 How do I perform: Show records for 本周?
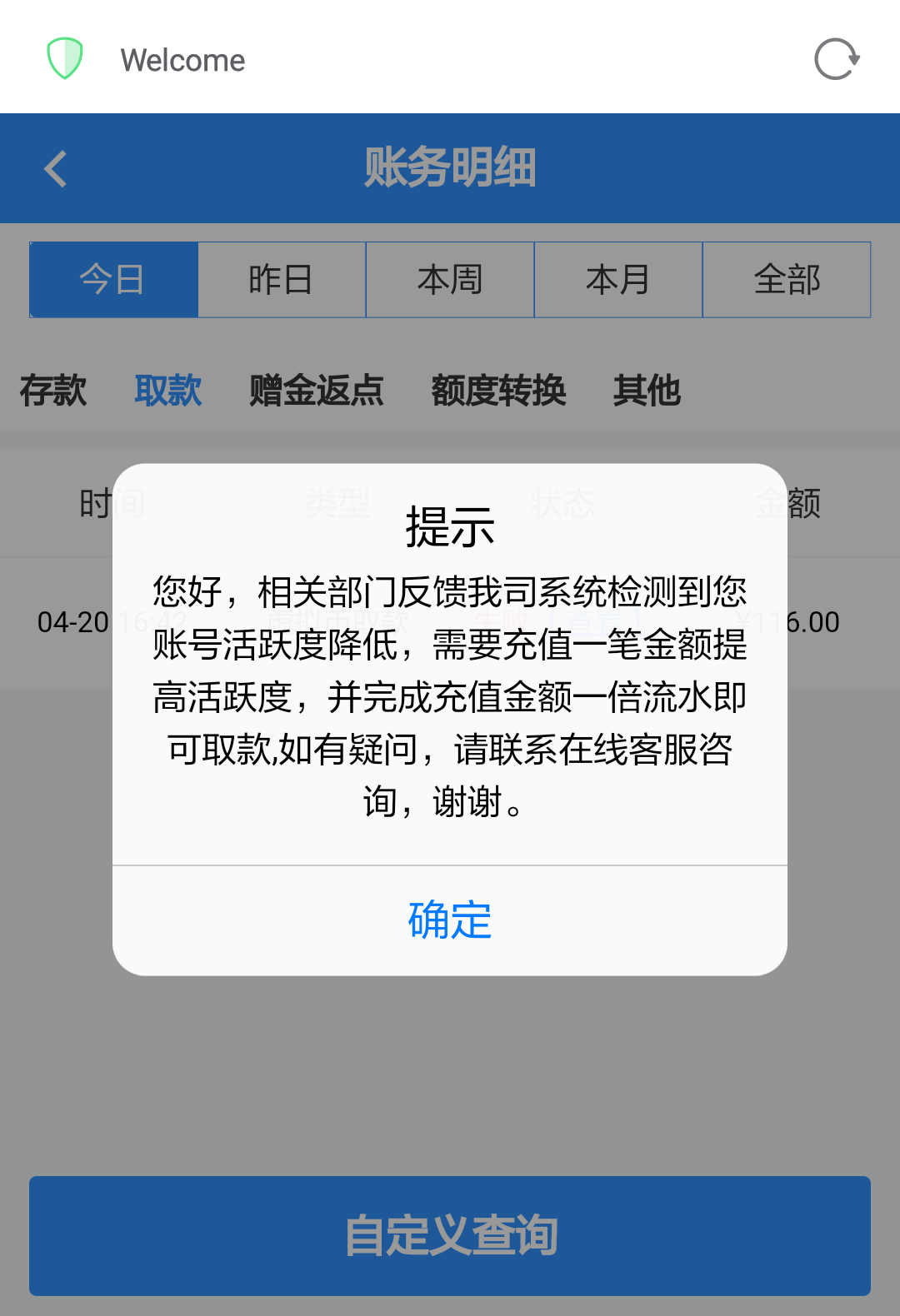click(450, 280)
